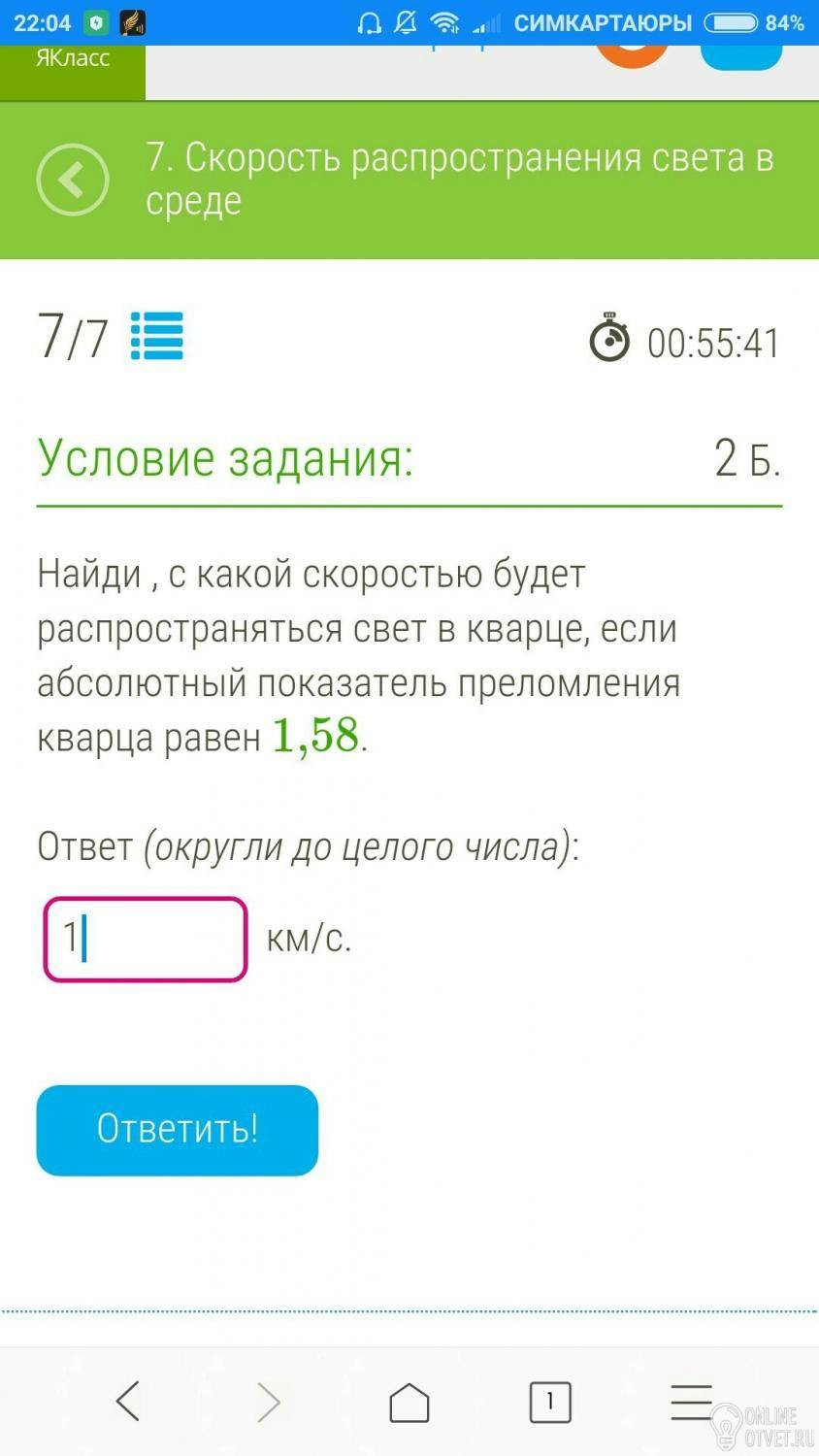Screen dimensions: 819x1456
Task: Submit answer with the Ответить! button
Action: pos(178,1130)
